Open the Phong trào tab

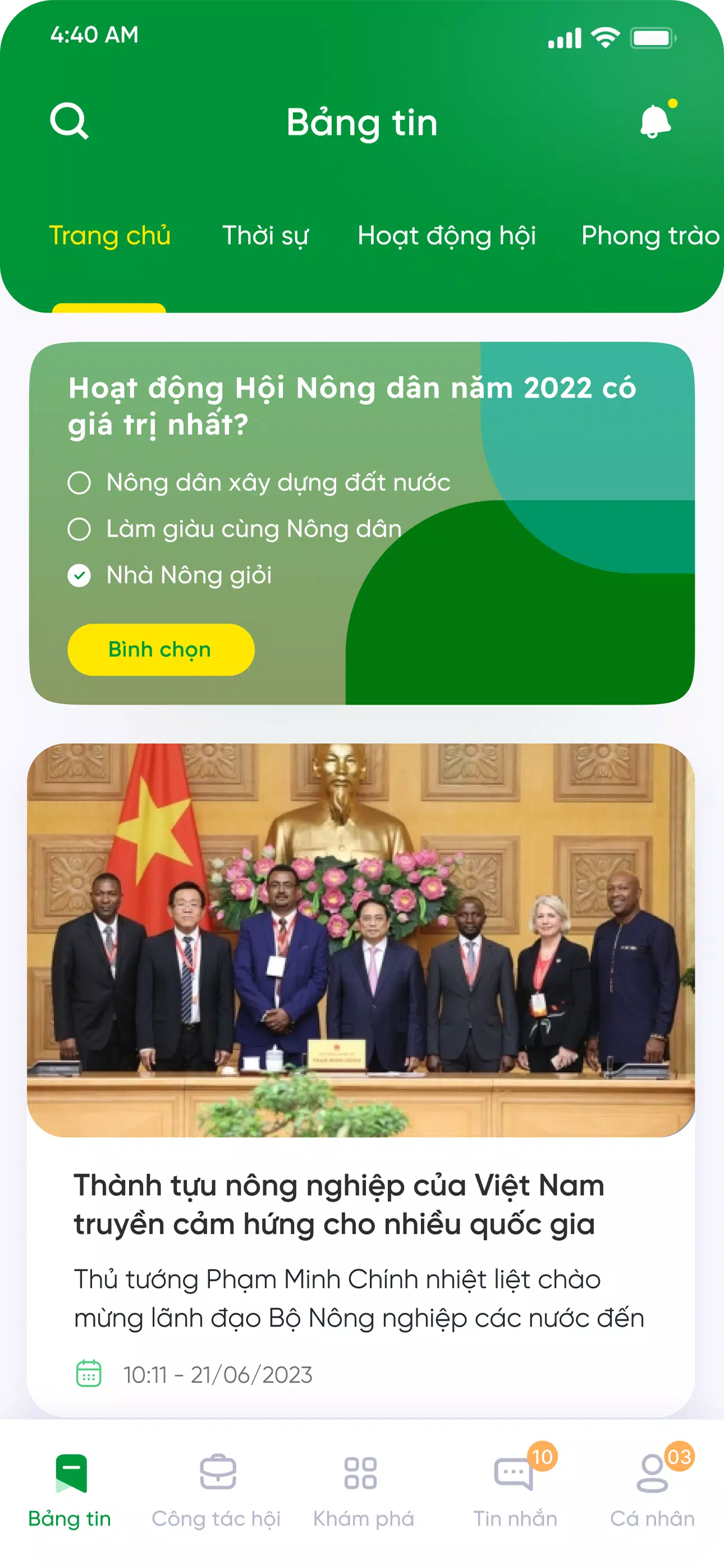click(x=650, y=236)
